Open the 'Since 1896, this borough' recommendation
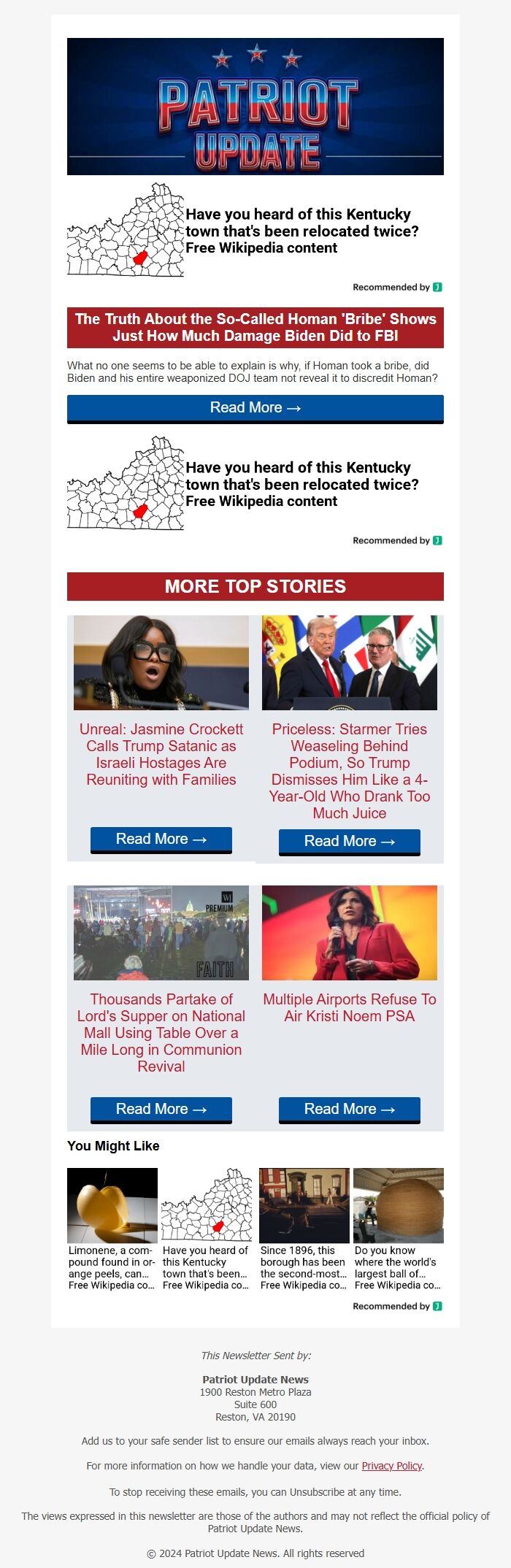The height and width of the screenshot is (1568, 511). coord(304,1229)
